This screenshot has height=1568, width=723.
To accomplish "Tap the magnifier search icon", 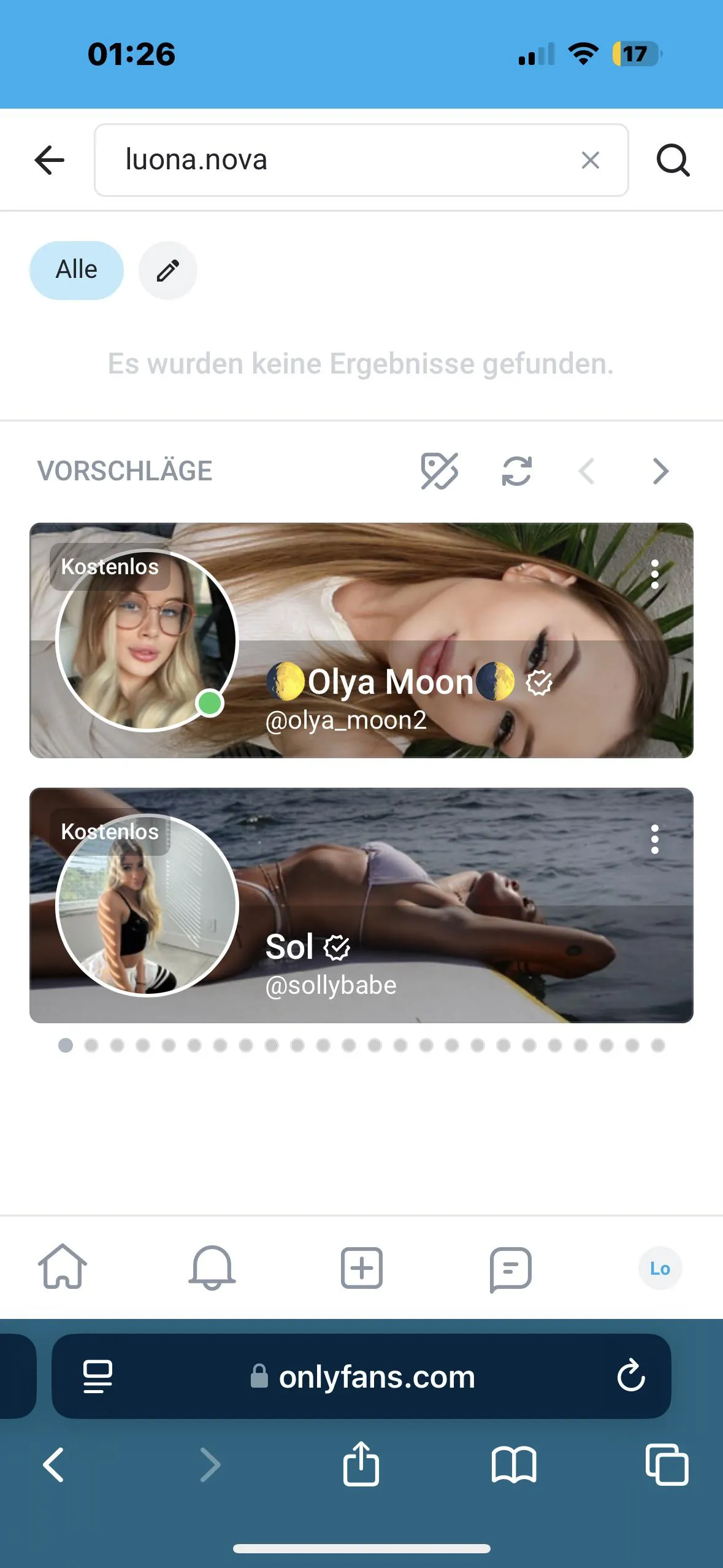I will pos(673,160).
